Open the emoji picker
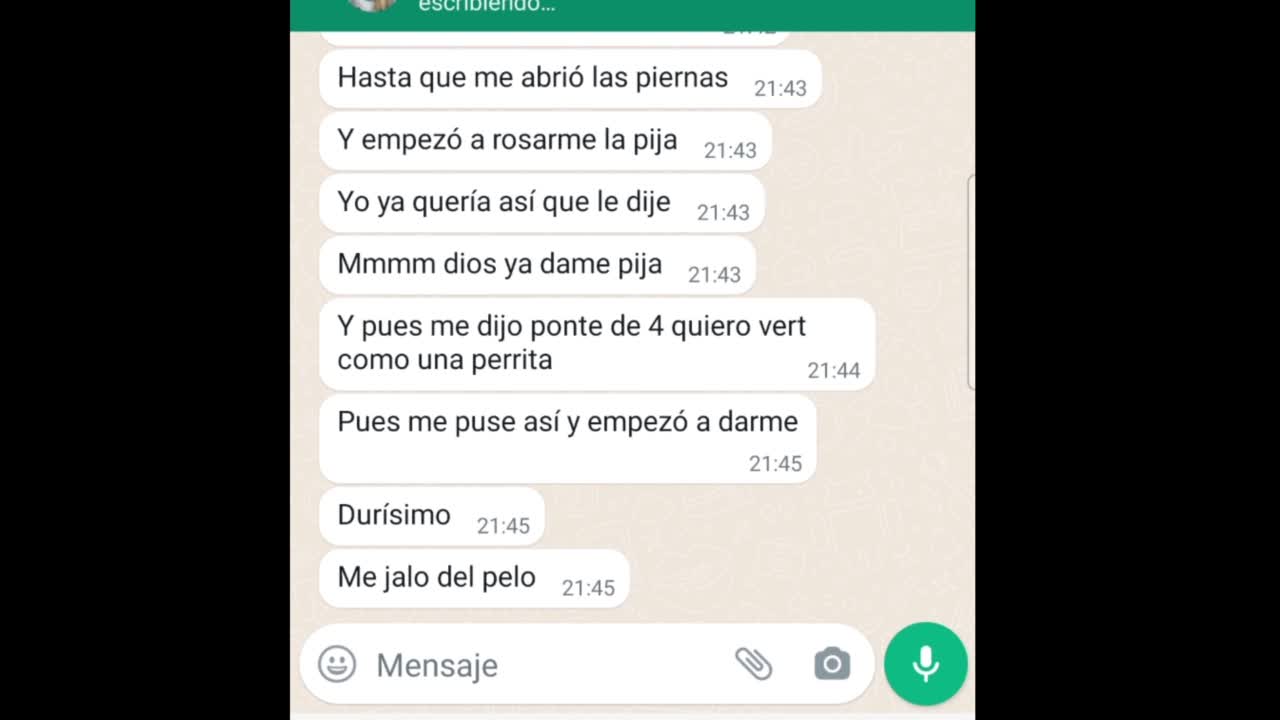1280x720 pixels. (x=337, y=664)
